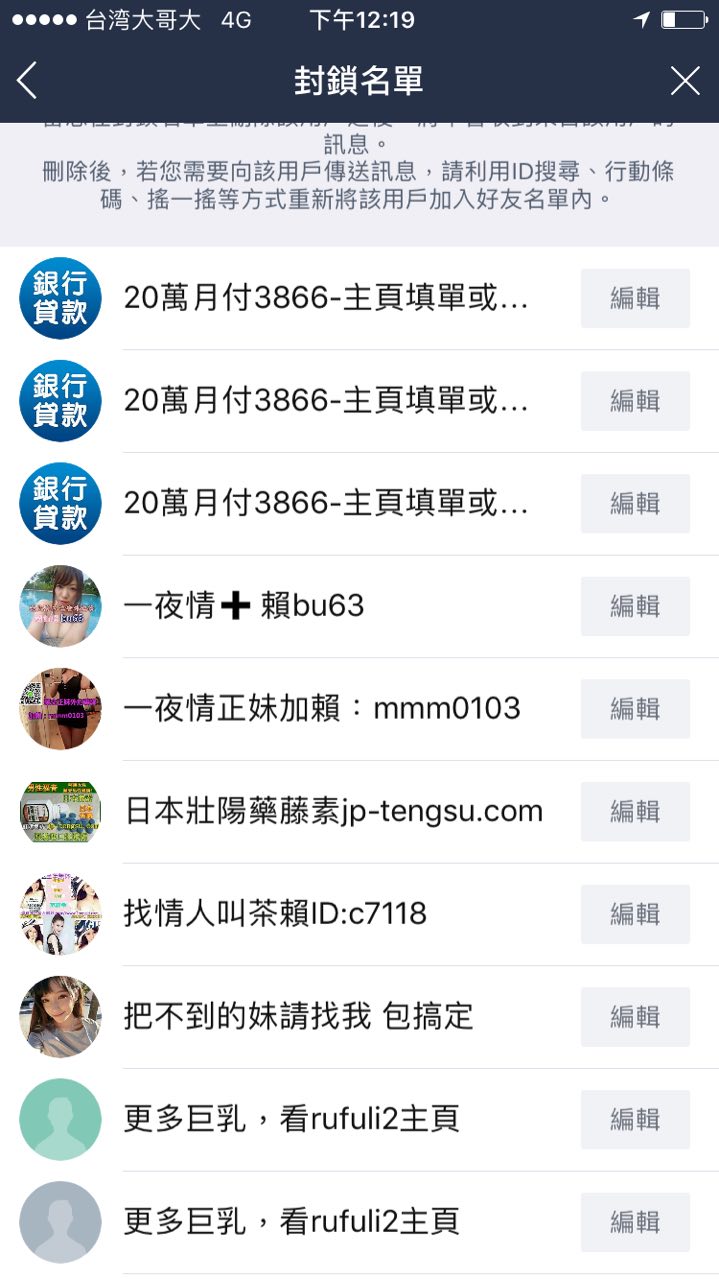Edit the 找情人叫茶賴ID:c7118 entry

[635, 914]
